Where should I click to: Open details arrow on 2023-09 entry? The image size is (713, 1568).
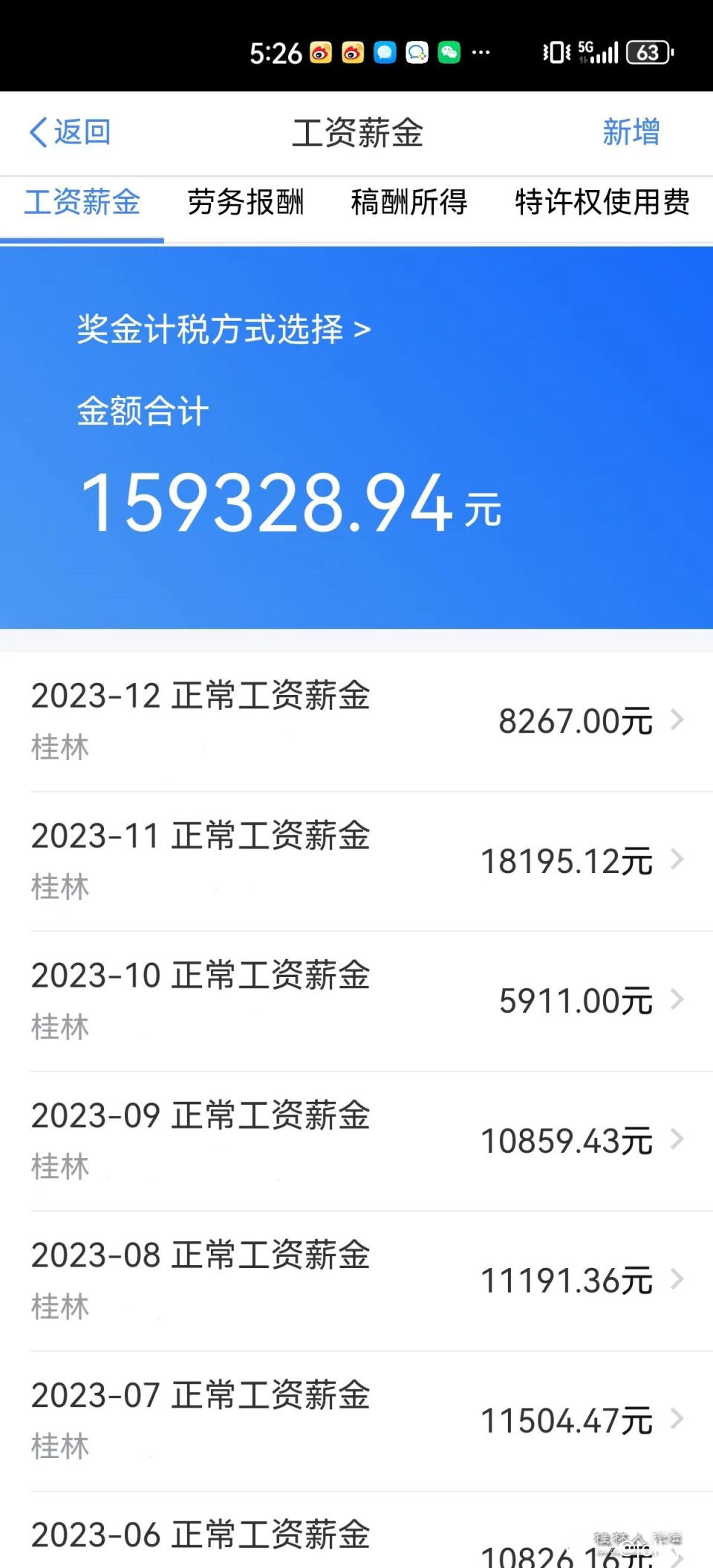tap(677, 1140)
